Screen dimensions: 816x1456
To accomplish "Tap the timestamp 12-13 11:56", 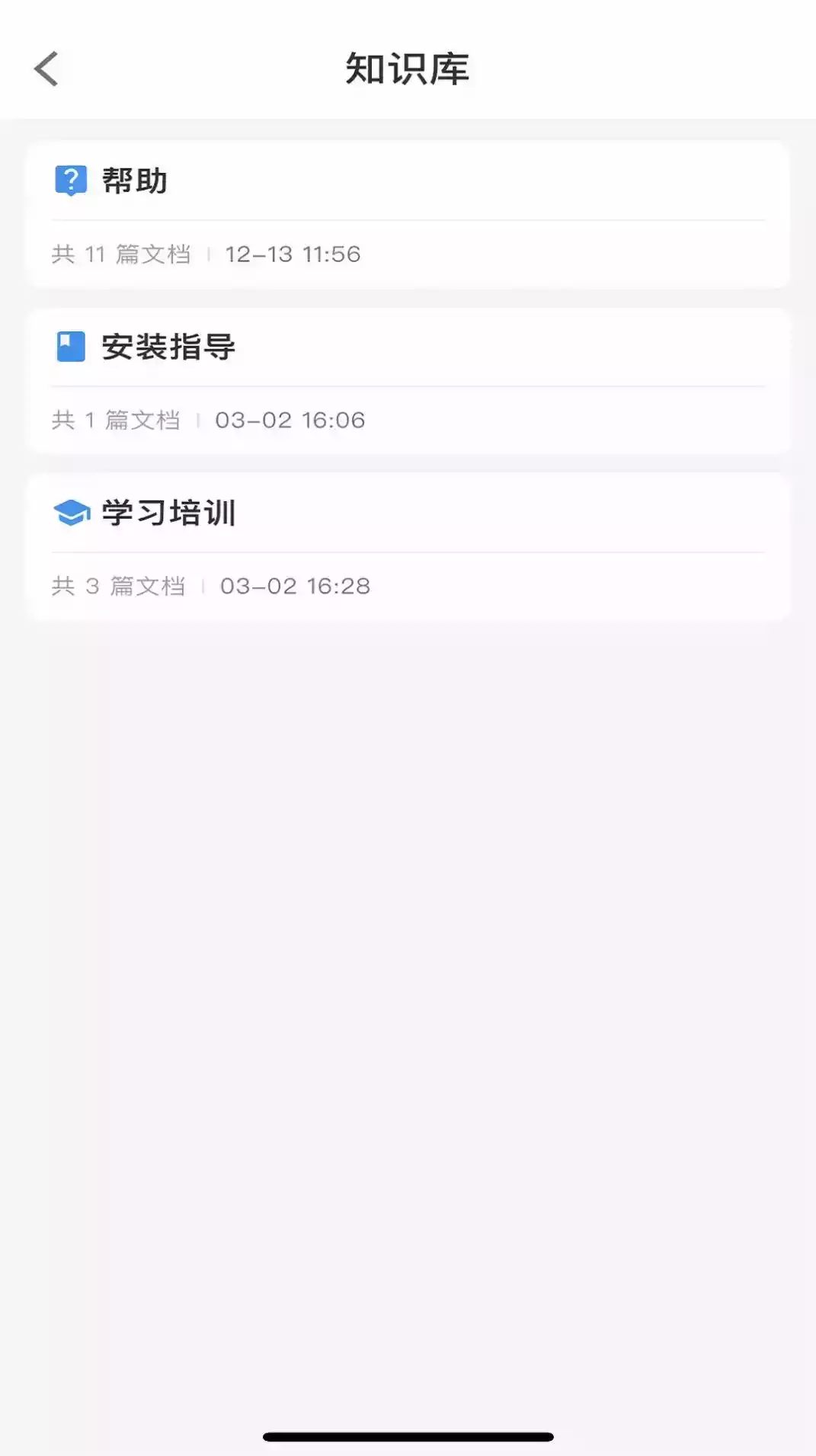I will (290, 254).
